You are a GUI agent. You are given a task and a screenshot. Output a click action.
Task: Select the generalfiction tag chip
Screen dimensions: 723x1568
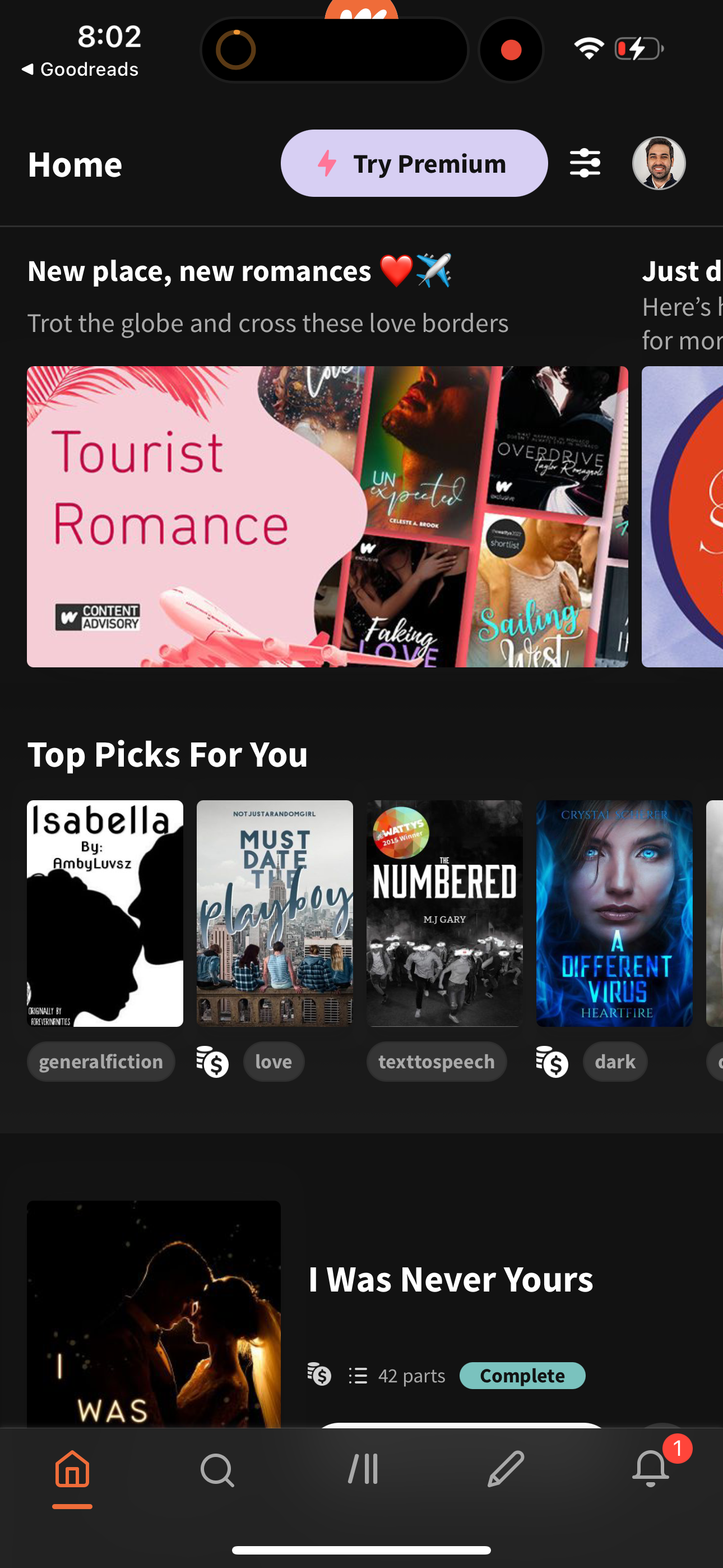coord(100,1061)
